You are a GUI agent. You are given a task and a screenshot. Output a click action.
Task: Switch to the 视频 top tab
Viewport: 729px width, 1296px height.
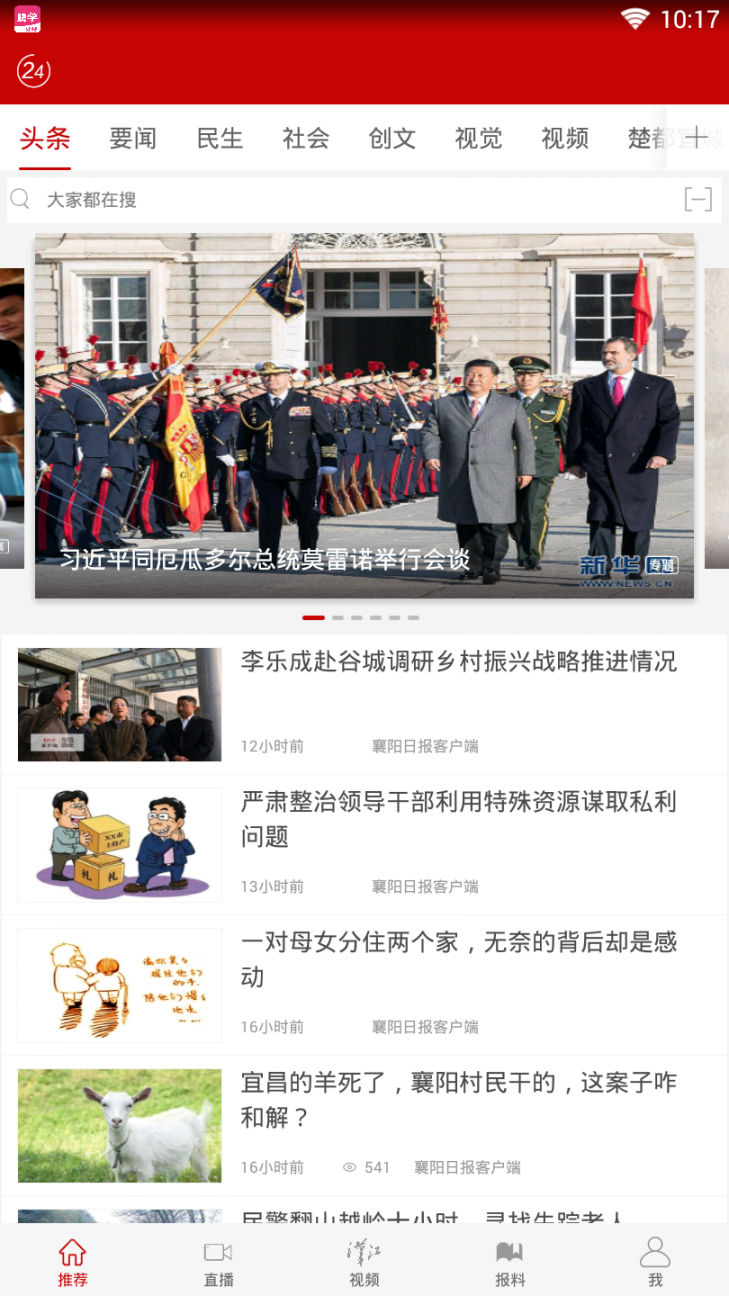click(565, 139)
